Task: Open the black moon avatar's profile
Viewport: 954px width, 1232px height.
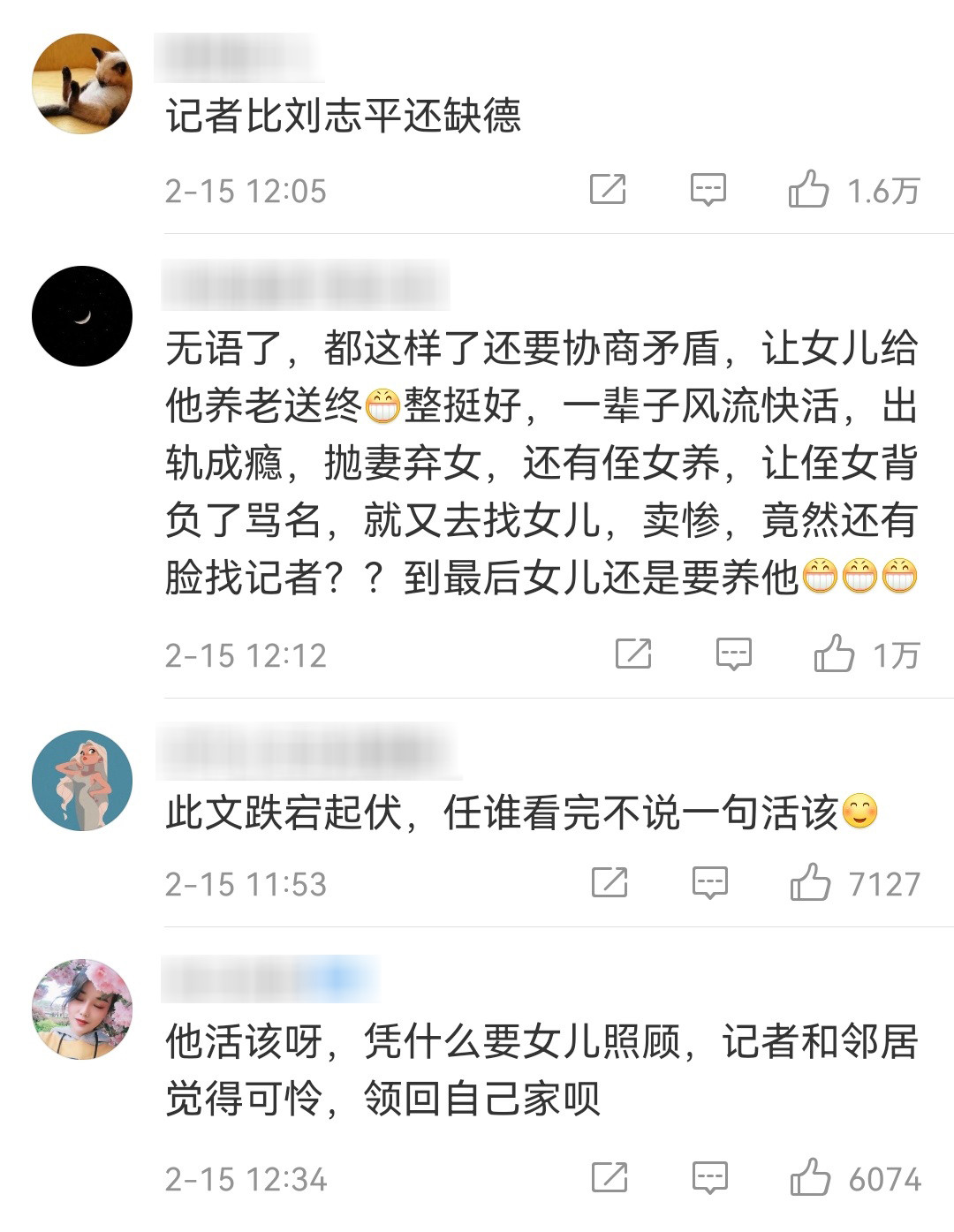Action: coord(82,316)
